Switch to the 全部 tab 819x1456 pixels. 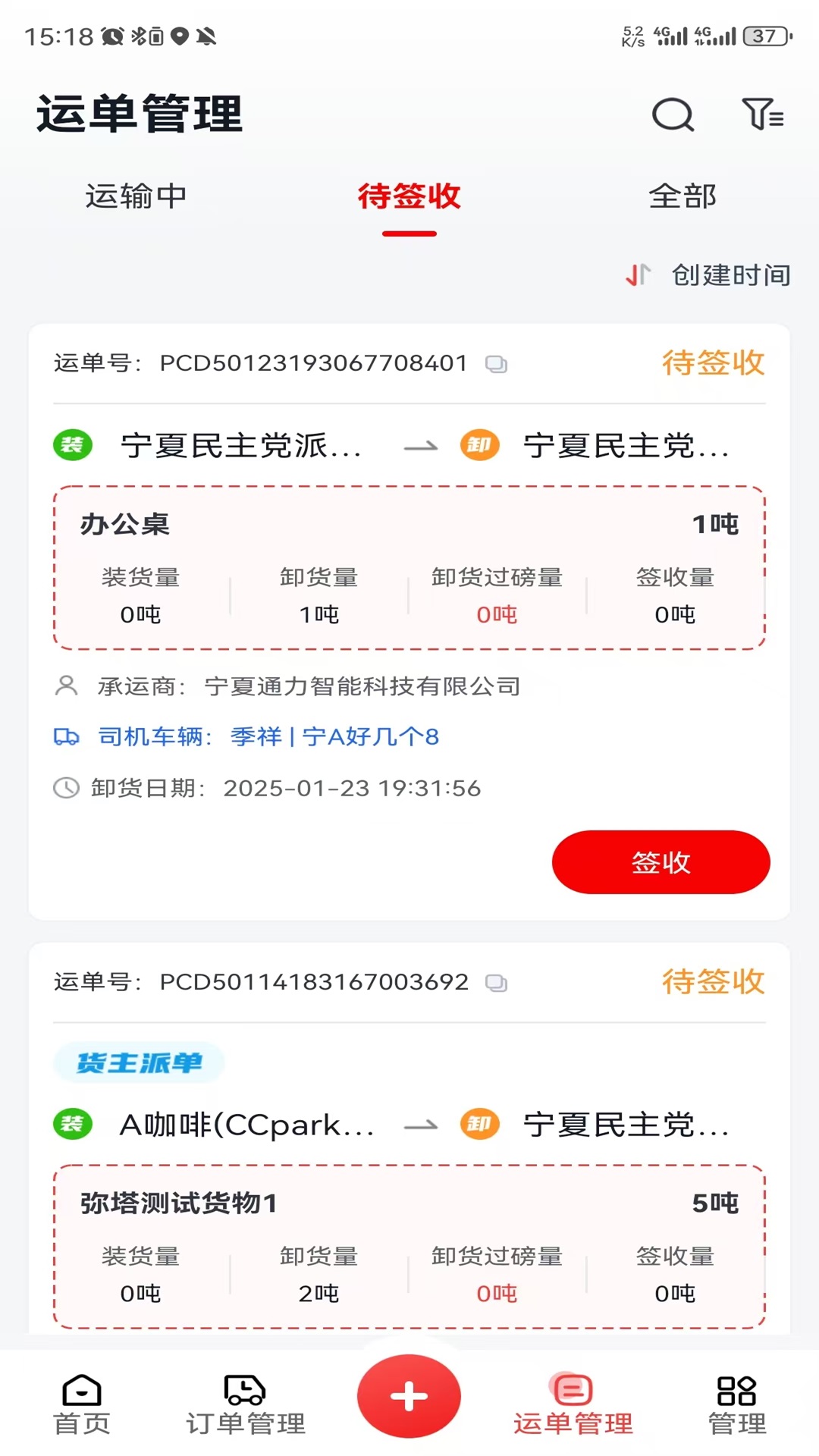pos(683,196)
